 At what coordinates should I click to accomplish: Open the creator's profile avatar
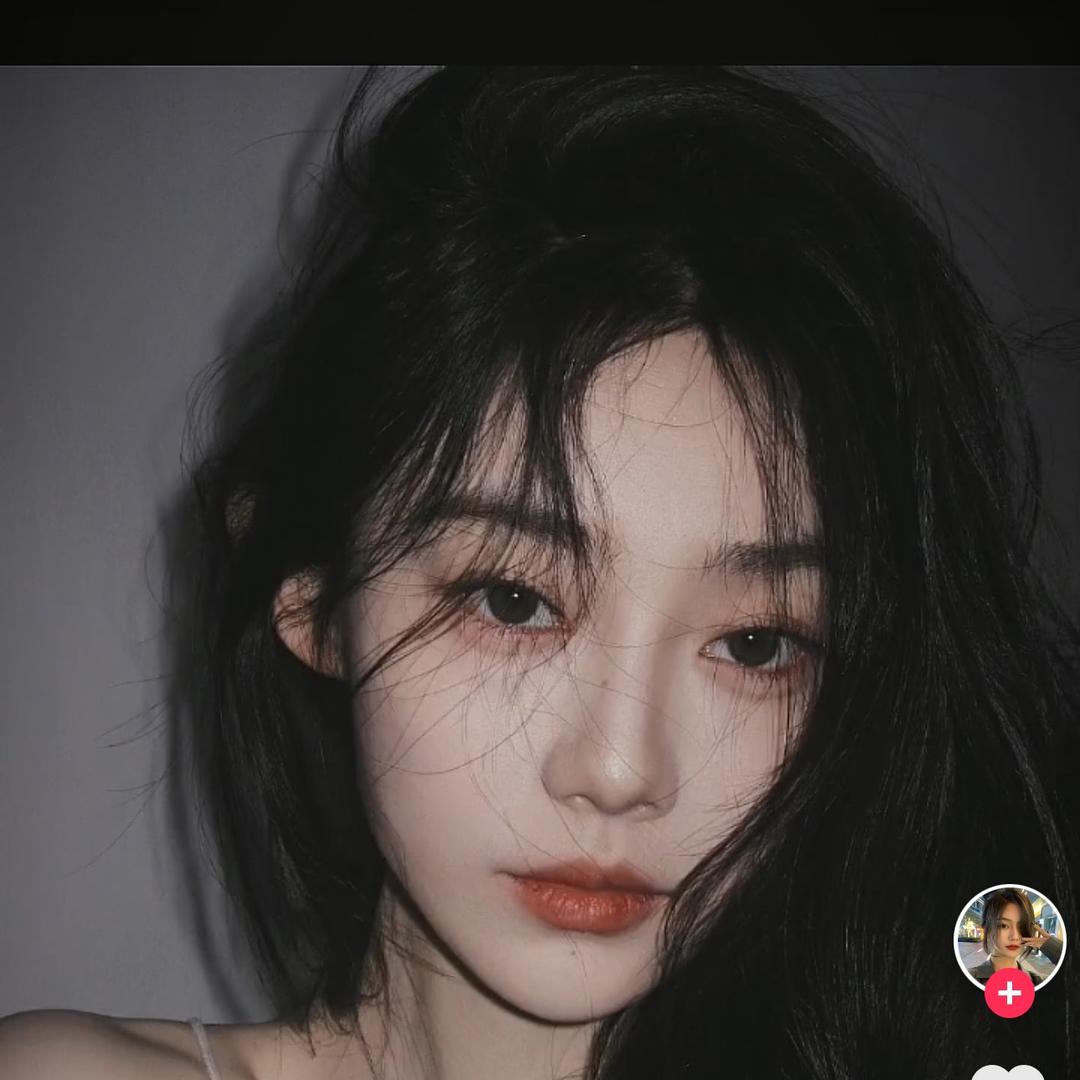(x=1009, y=936)
